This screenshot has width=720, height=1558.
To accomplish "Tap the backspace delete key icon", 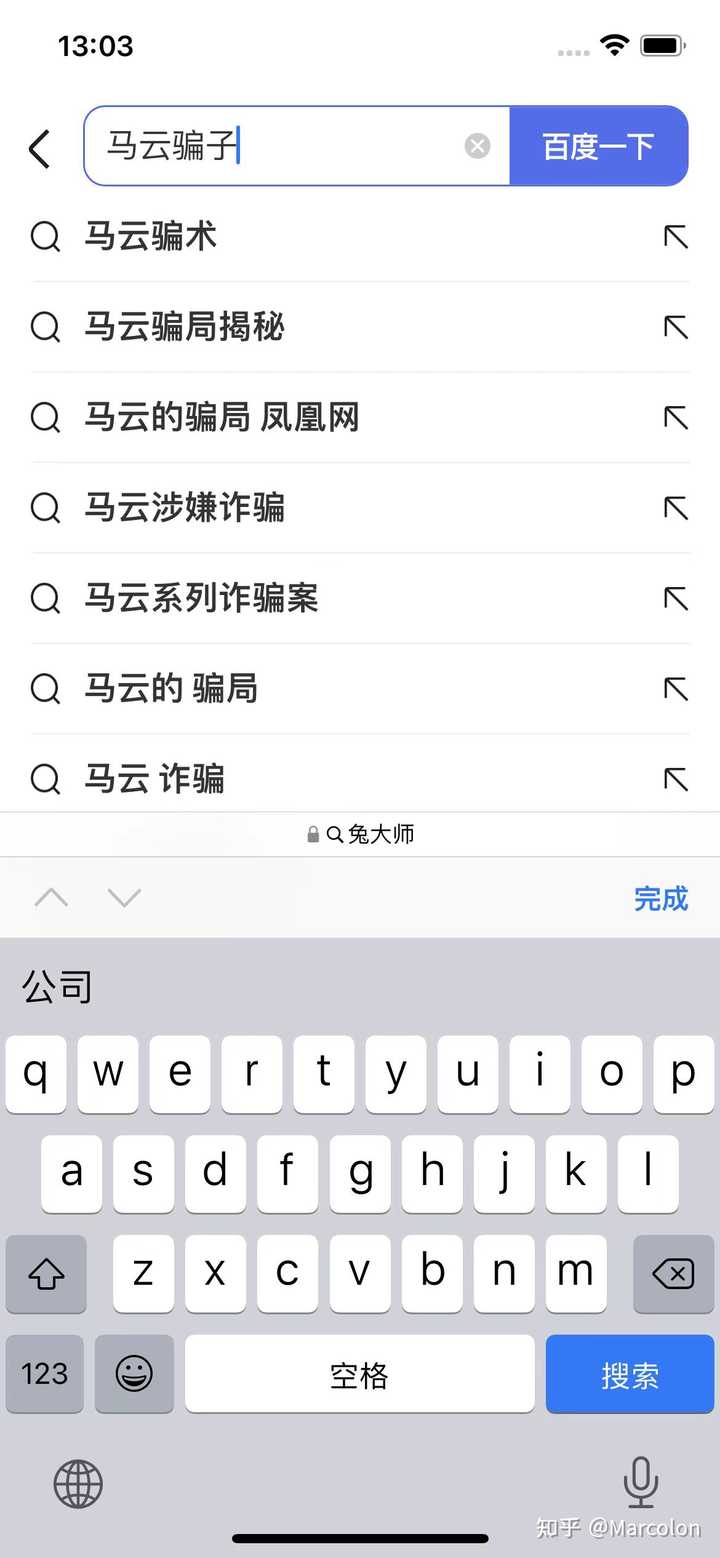I will [x=673, y=1274].
